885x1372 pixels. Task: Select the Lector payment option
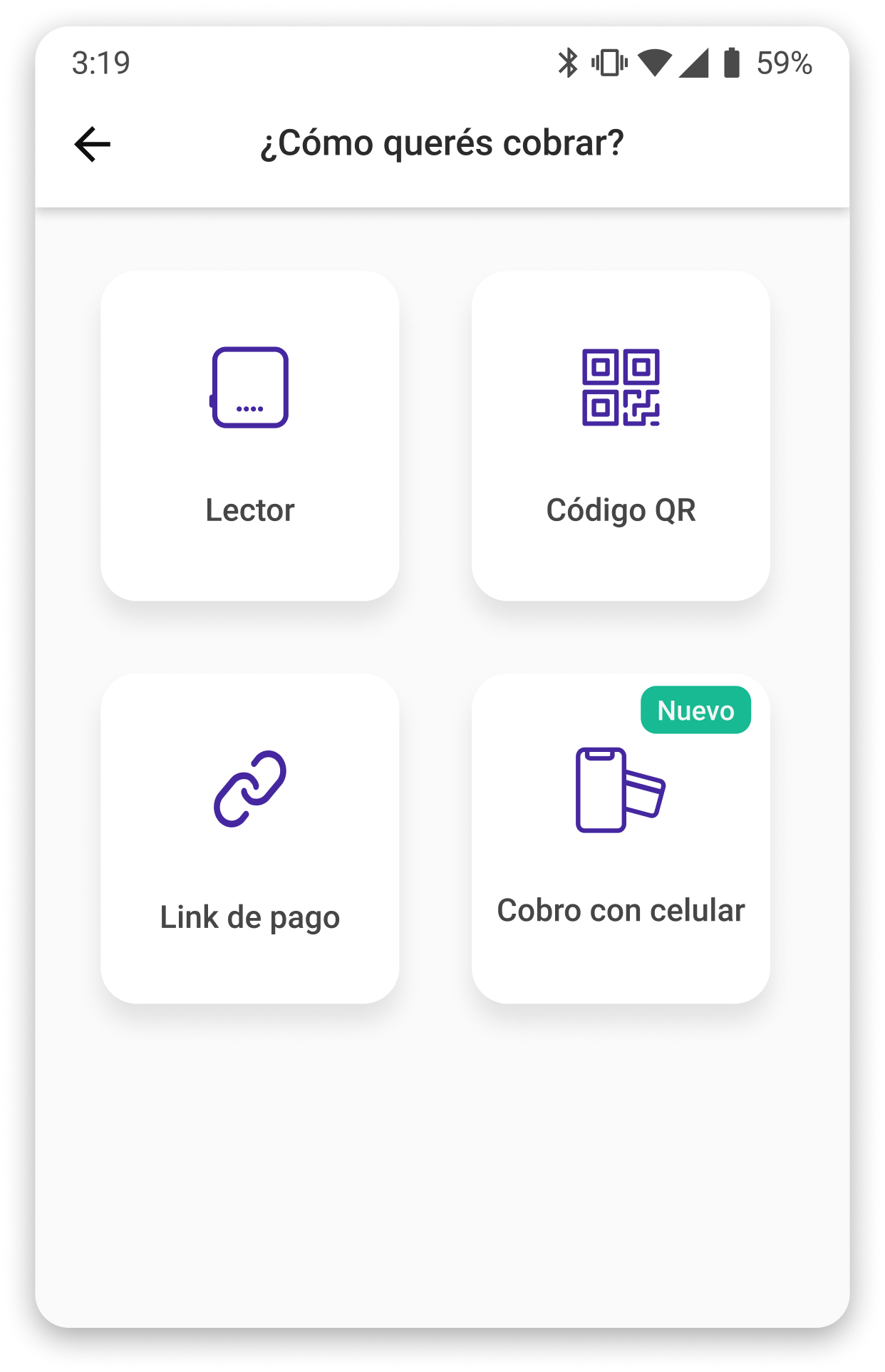(250, 435)
